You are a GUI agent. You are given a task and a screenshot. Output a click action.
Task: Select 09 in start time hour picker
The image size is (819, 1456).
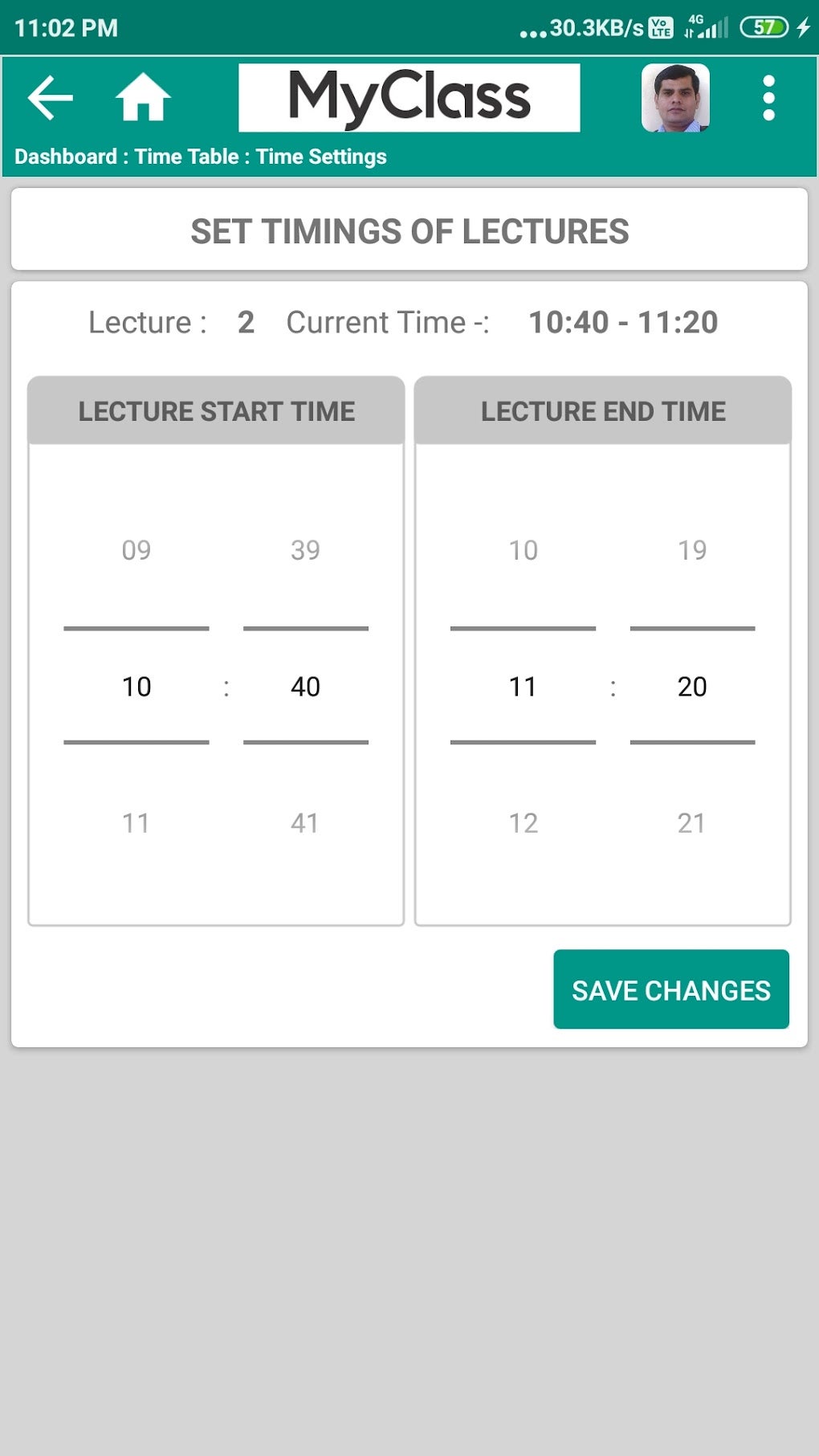point(136,550)
